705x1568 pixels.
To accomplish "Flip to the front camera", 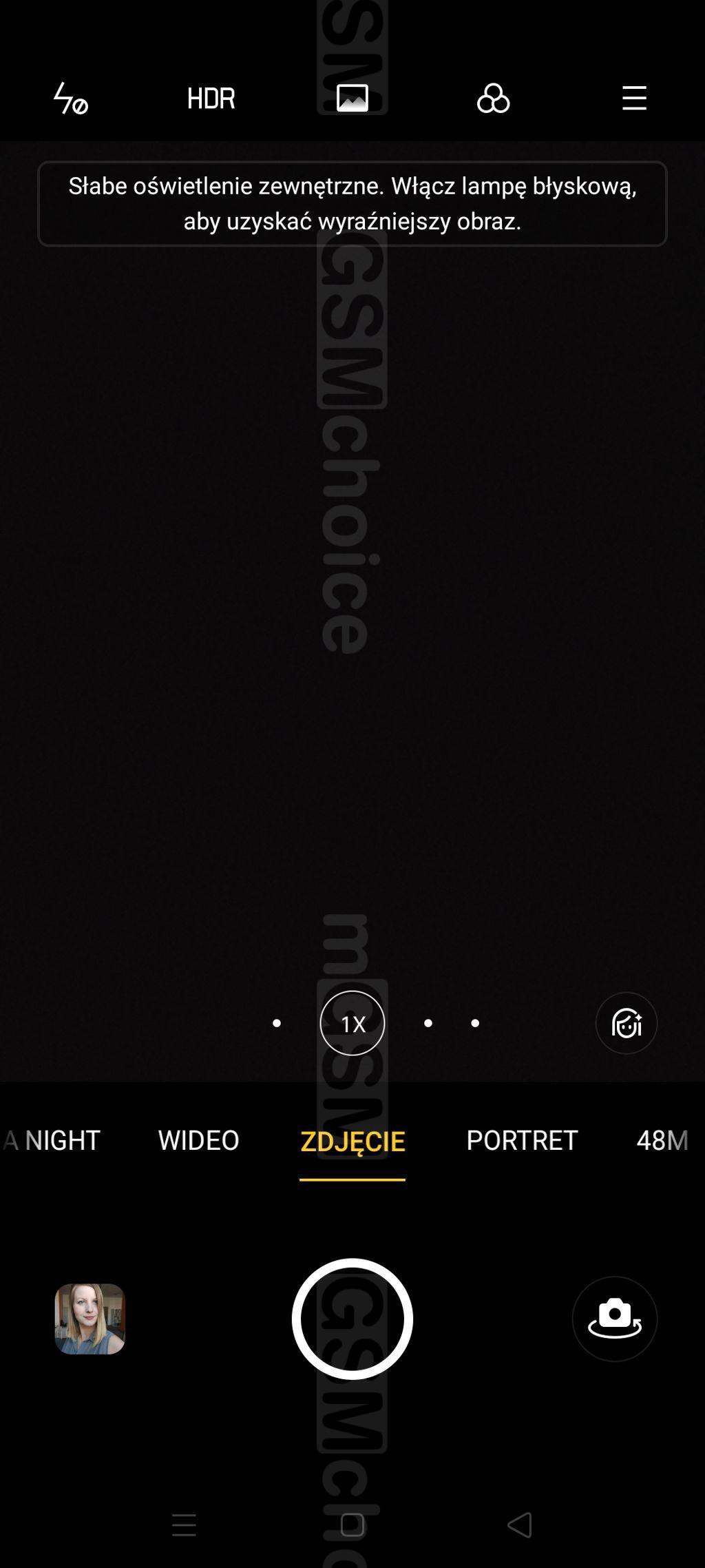I will [614, 1319].
